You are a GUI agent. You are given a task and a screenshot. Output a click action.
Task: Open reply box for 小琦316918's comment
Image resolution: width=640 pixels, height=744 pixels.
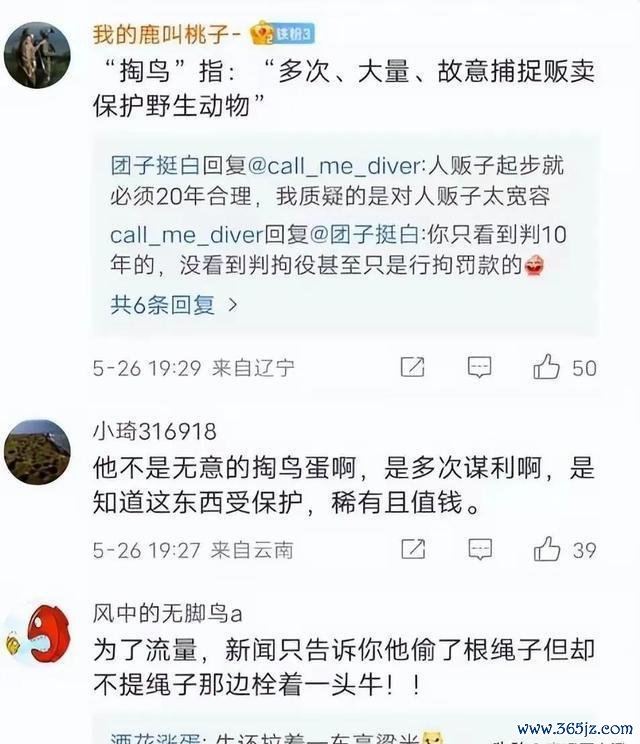480,549
